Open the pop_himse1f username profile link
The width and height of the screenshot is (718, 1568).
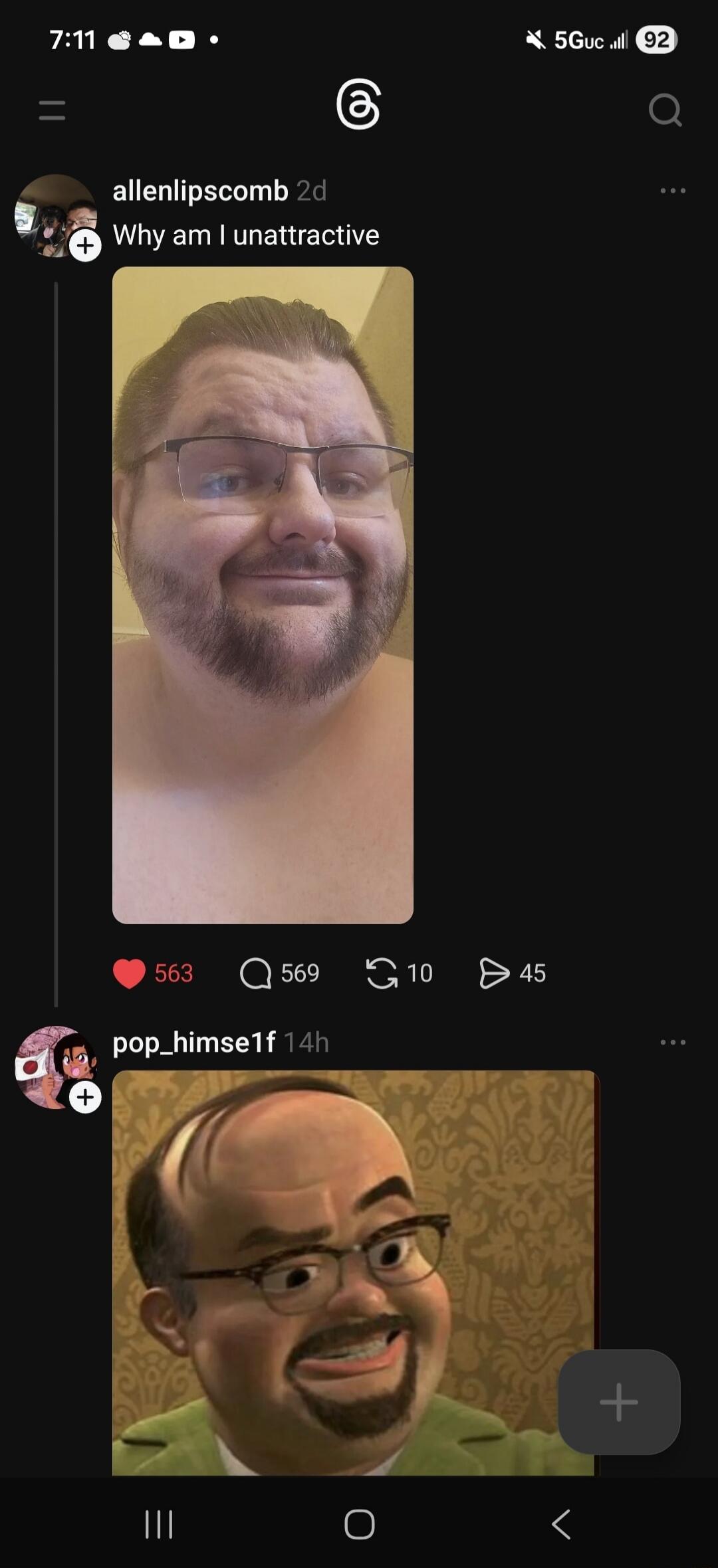[x=193, y=1042]
